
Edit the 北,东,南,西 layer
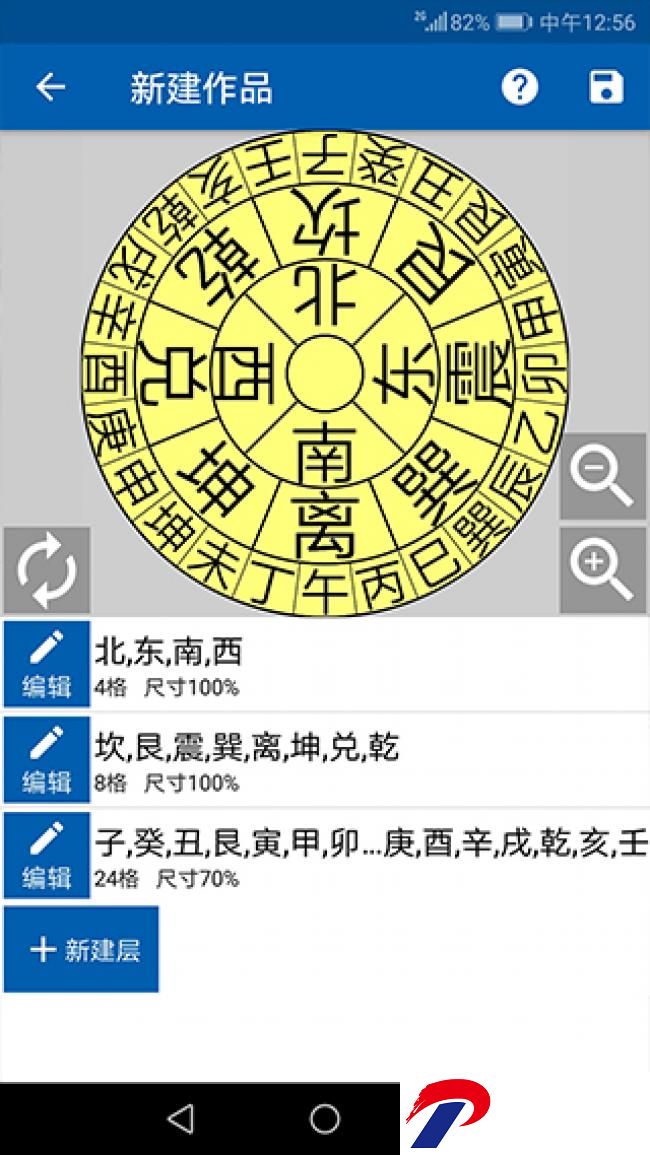pyautogui.click(x=46, y=665)
